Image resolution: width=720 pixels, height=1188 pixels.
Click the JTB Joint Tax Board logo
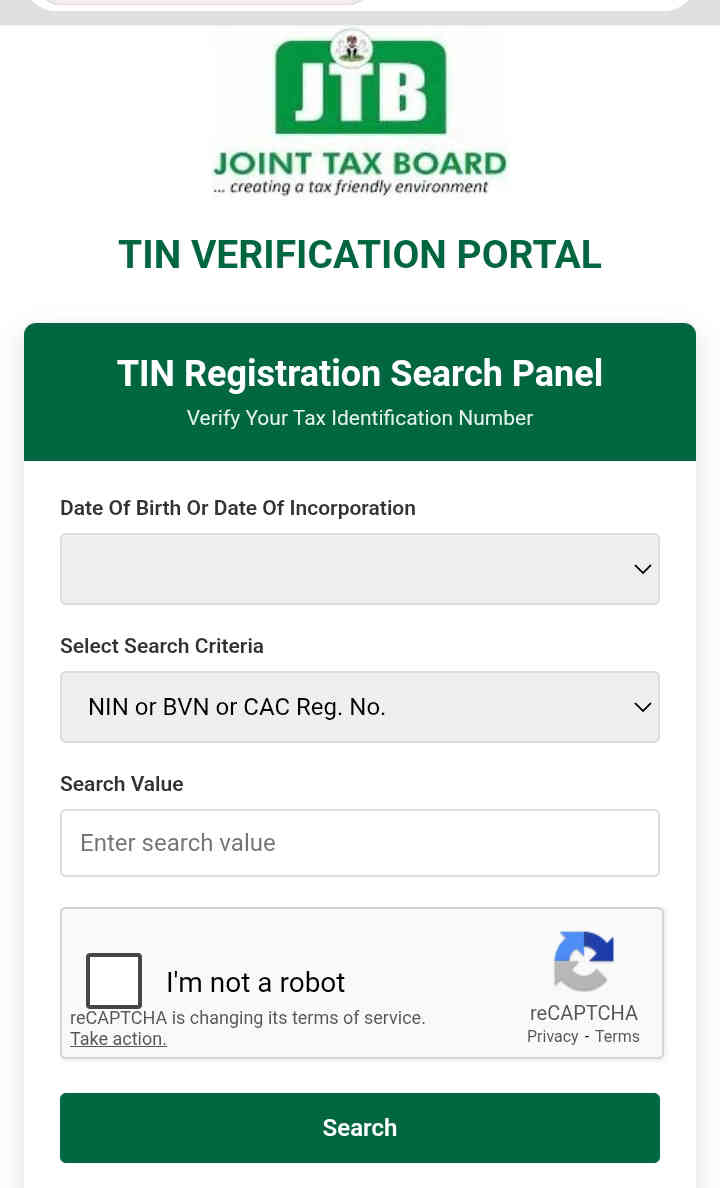pyautogui.click(x=358, y=110)
